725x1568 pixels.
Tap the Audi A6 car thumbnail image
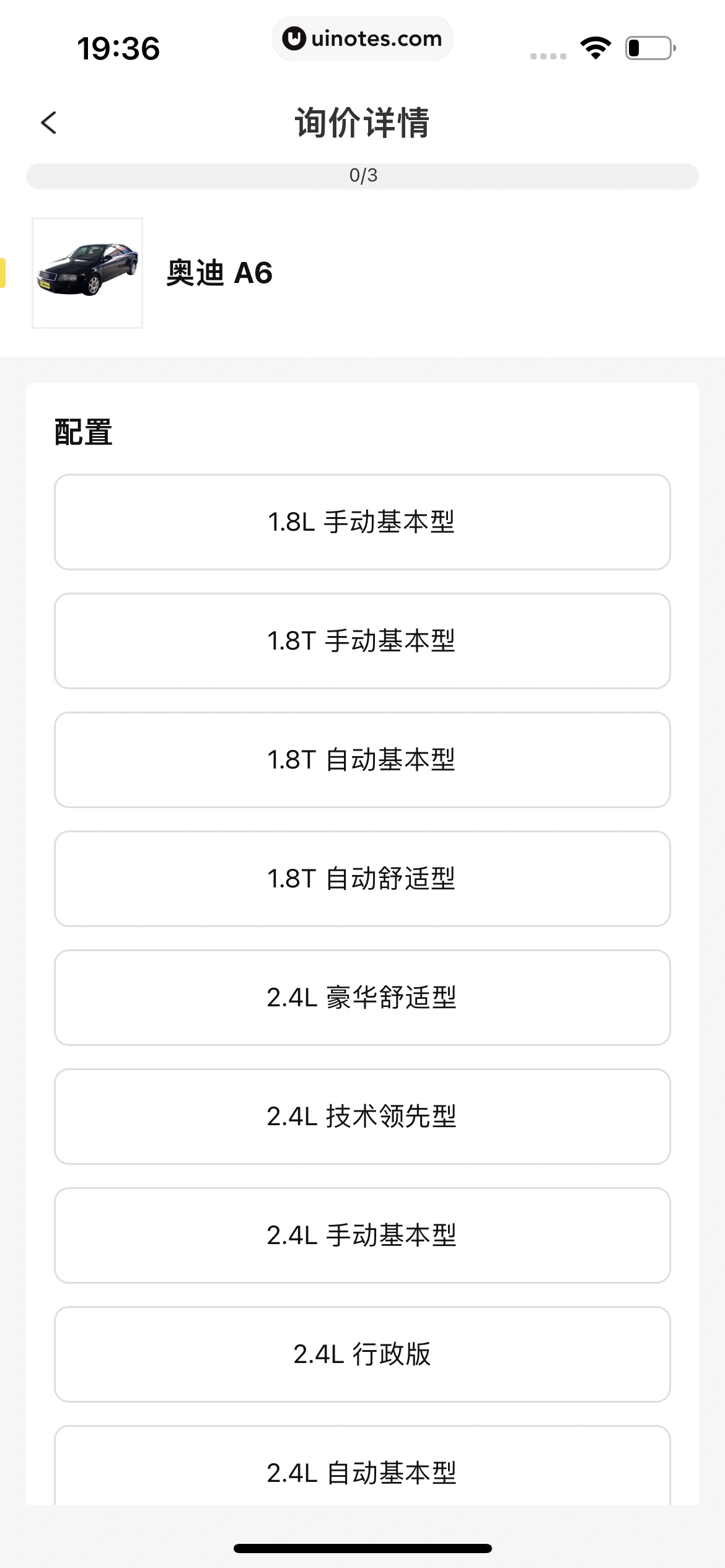pyautogui.click(x=87, y=272)
